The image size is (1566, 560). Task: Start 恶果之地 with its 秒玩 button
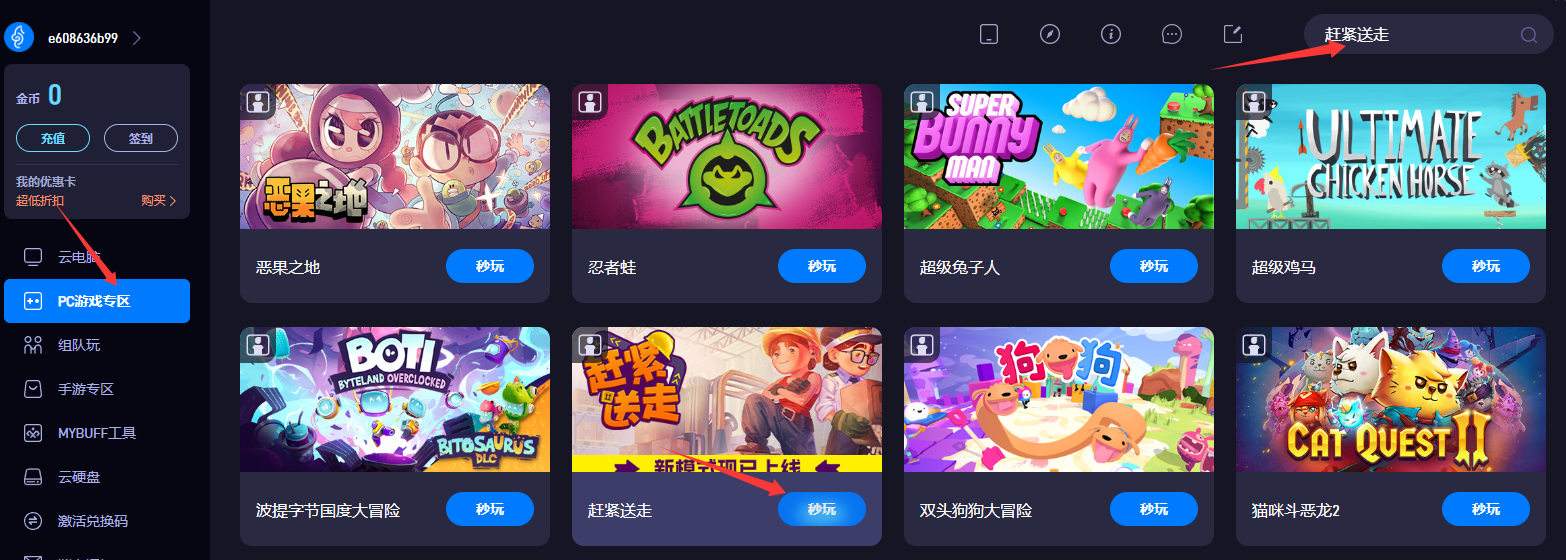489,266
